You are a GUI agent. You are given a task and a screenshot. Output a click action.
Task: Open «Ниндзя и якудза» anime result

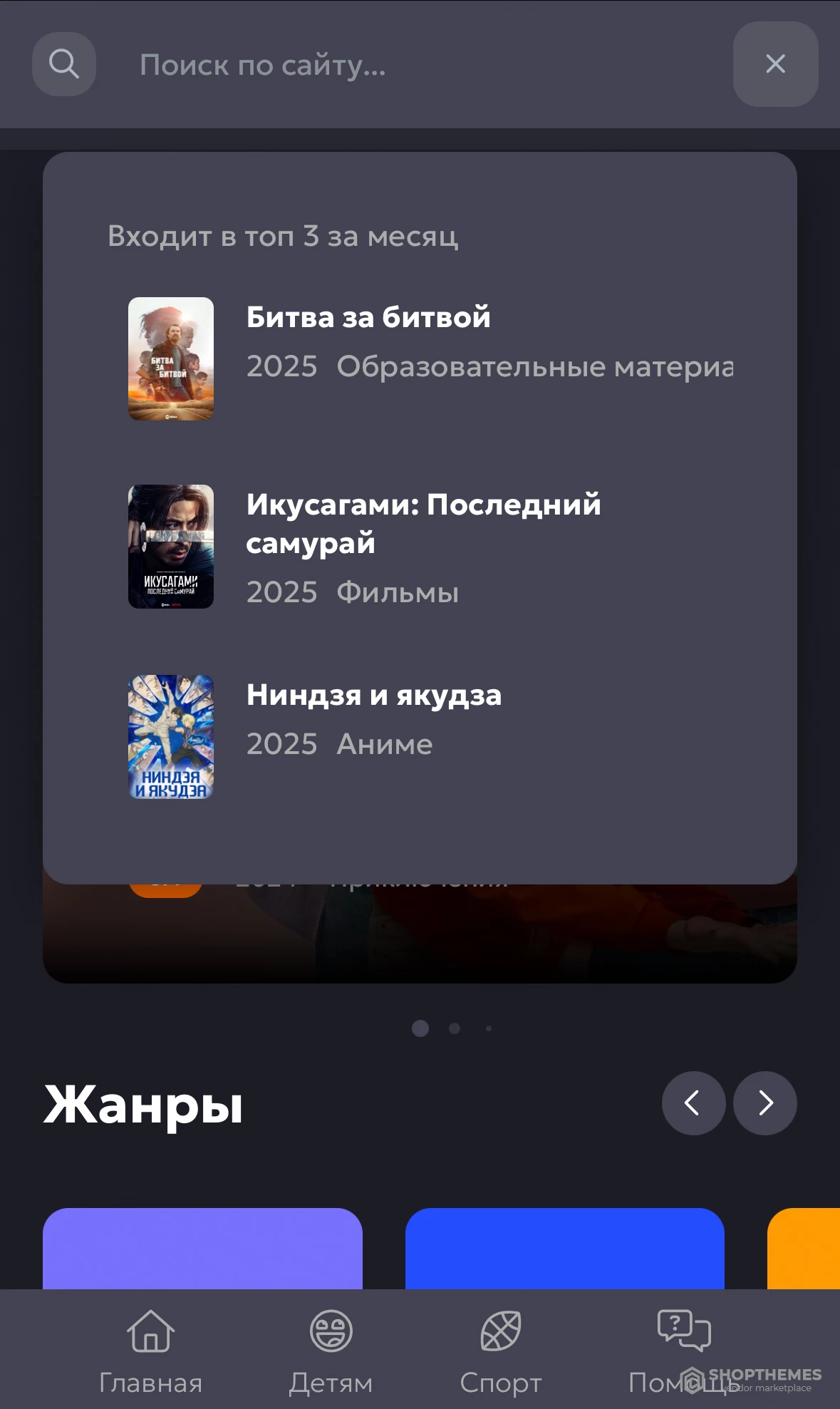pos(373,696)
